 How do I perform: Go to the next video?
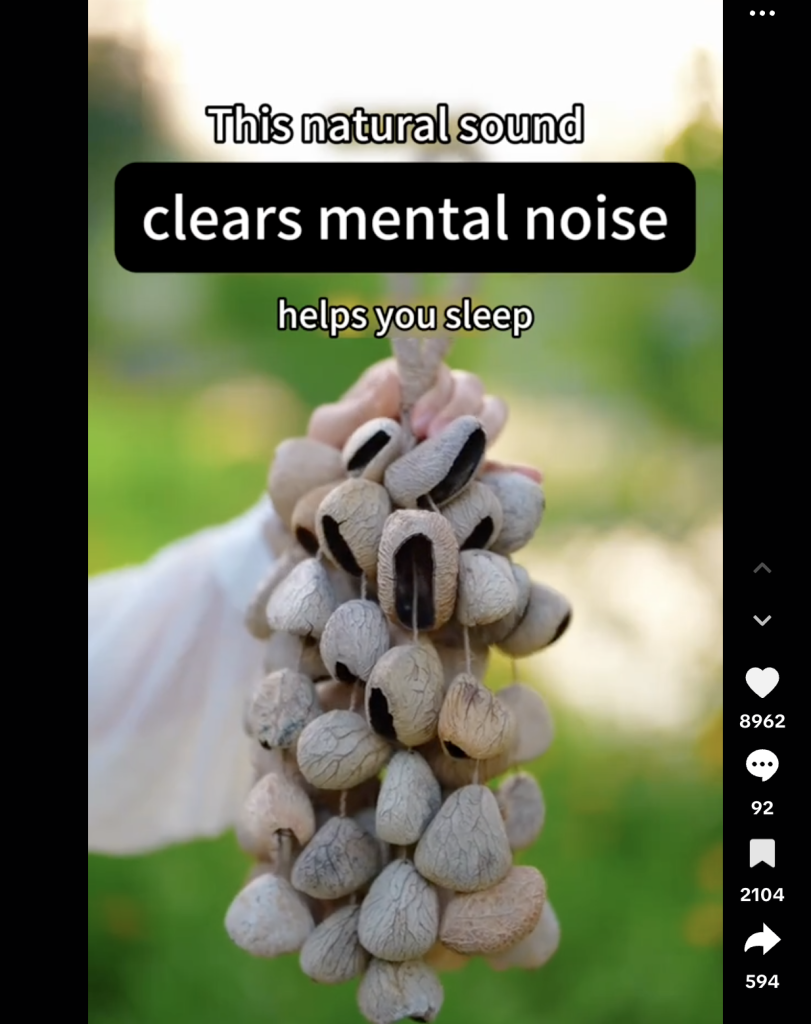click(762, 620)
